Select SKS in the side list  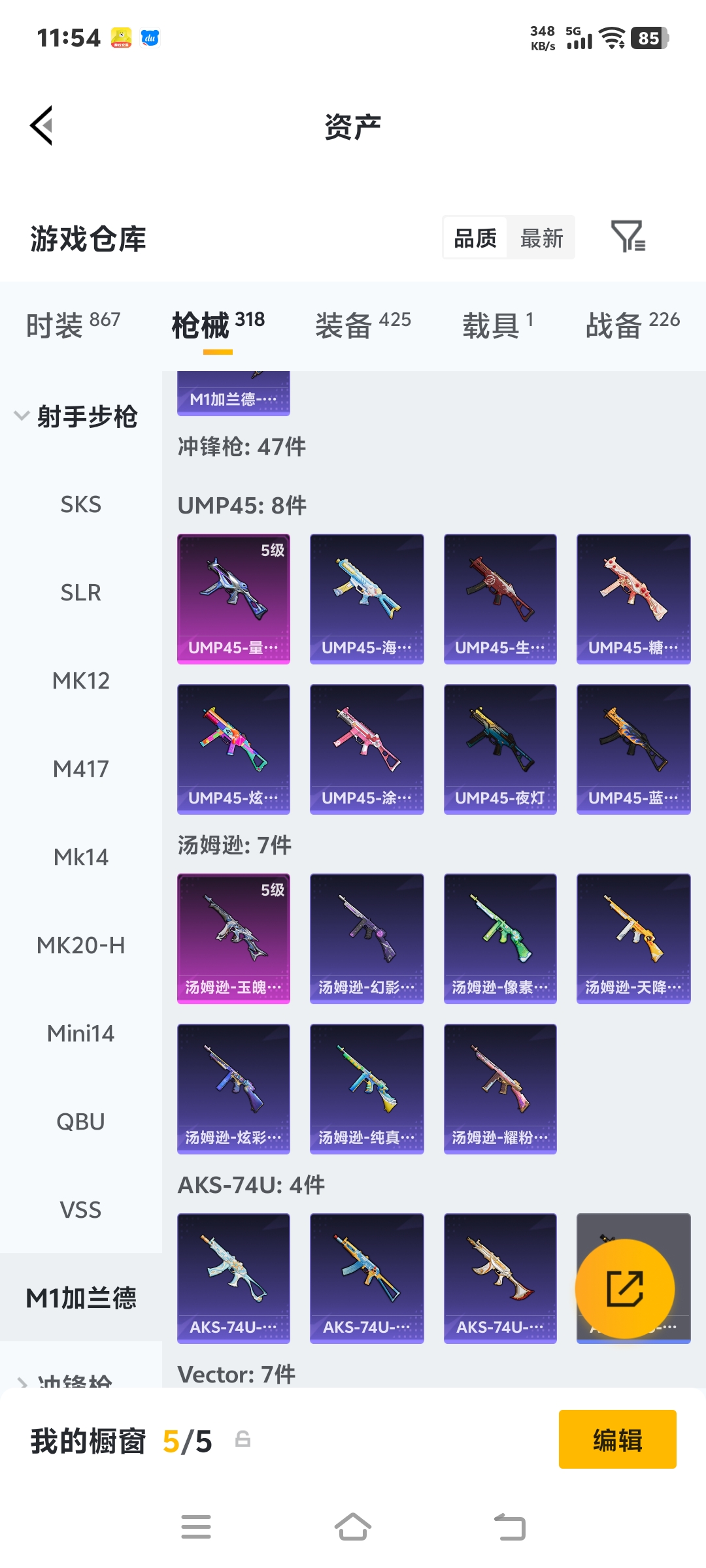tap(81, 504)
